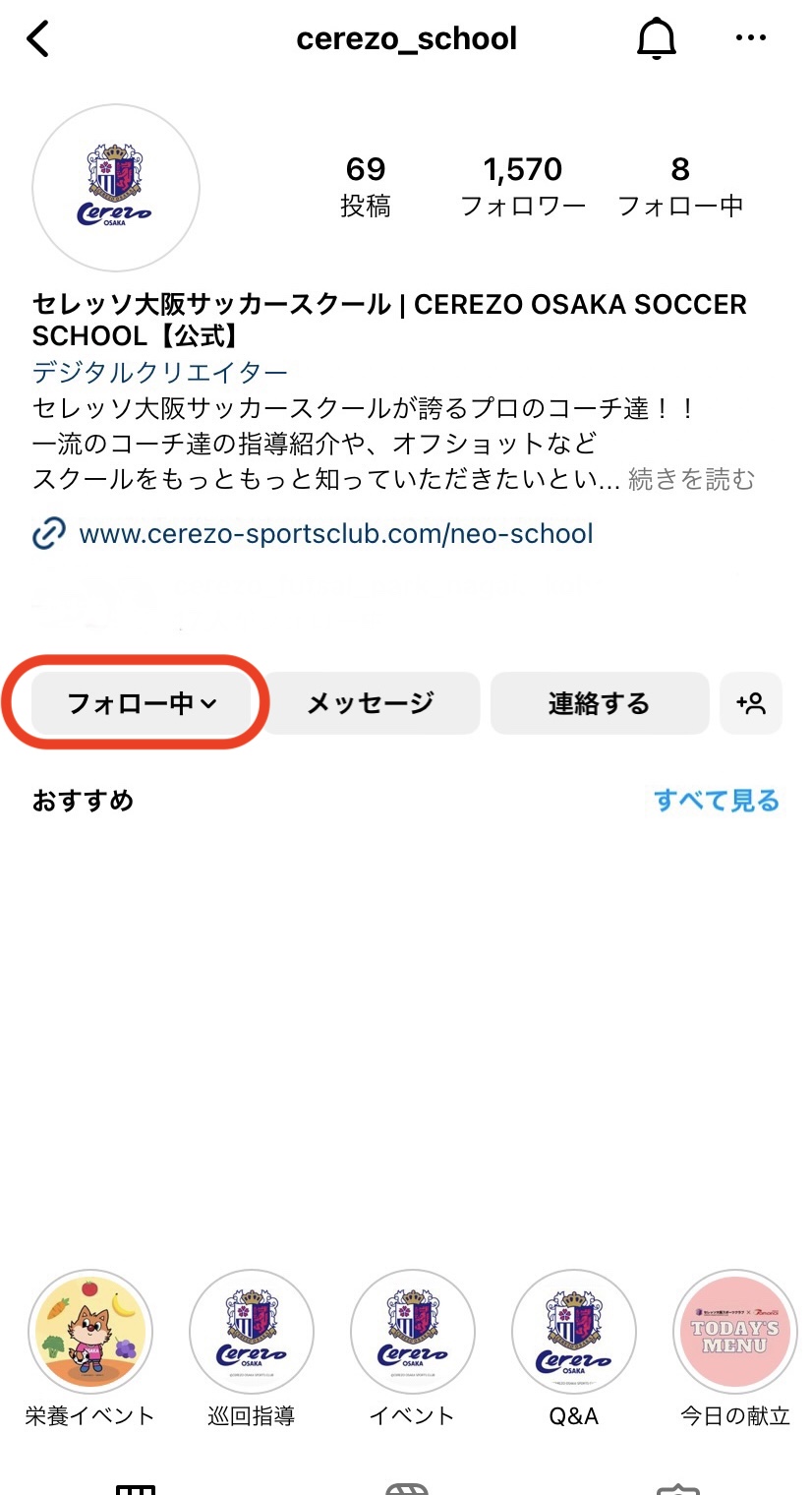
Task: Open the three-dot overflow menu
Action: tap(751, 38)
